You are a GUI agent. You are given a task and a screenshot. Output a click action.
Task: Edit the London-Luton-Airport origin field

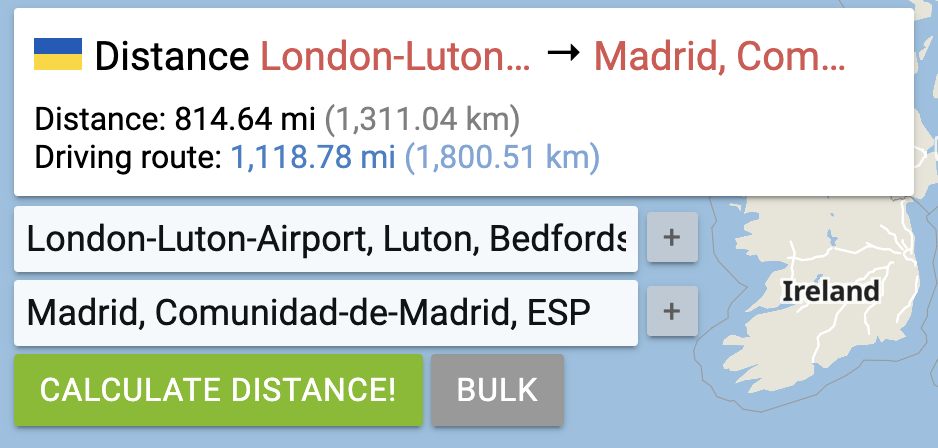[325, 239]
